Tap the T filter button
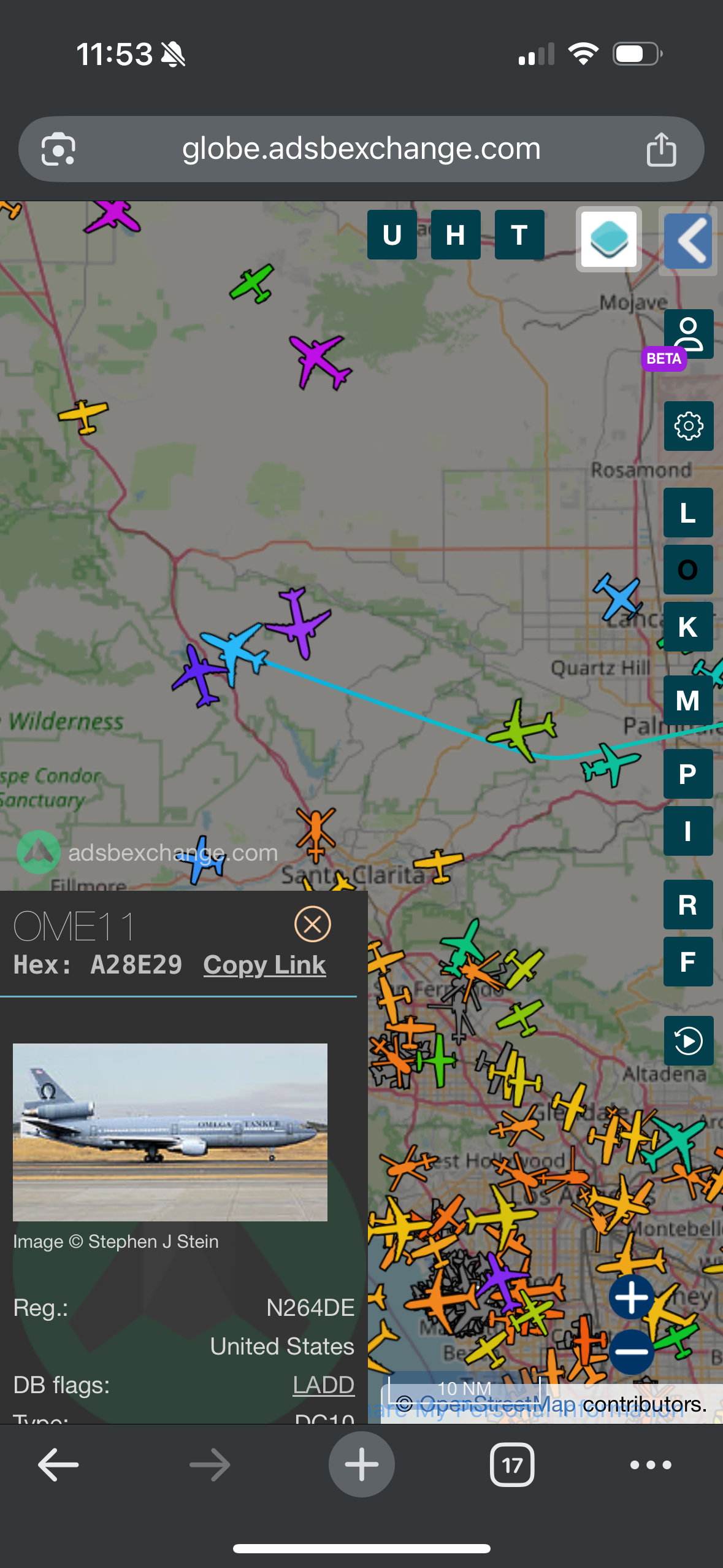The image size is (723, 1568). pos(519,235)
